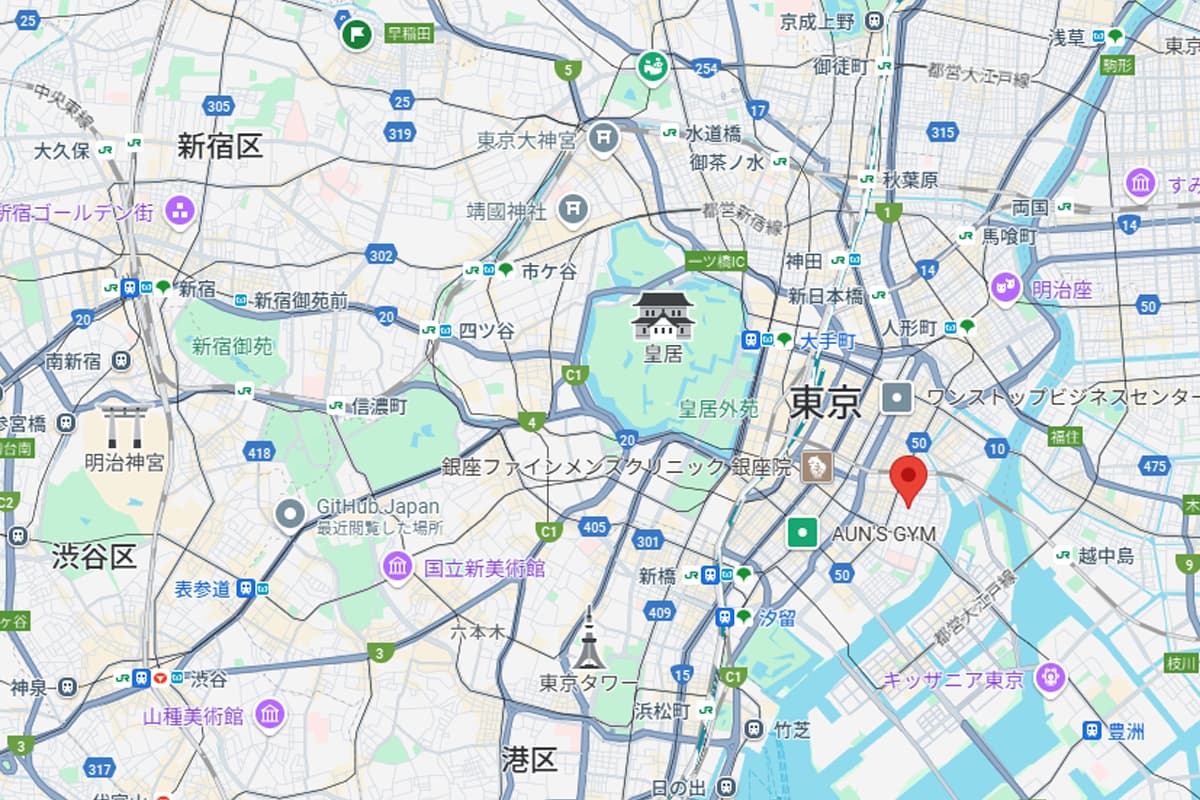The width and height of the screenshot is (1200, 800).
Task: Open the 国立新美術館 museum marker
Action: (398, 568)
